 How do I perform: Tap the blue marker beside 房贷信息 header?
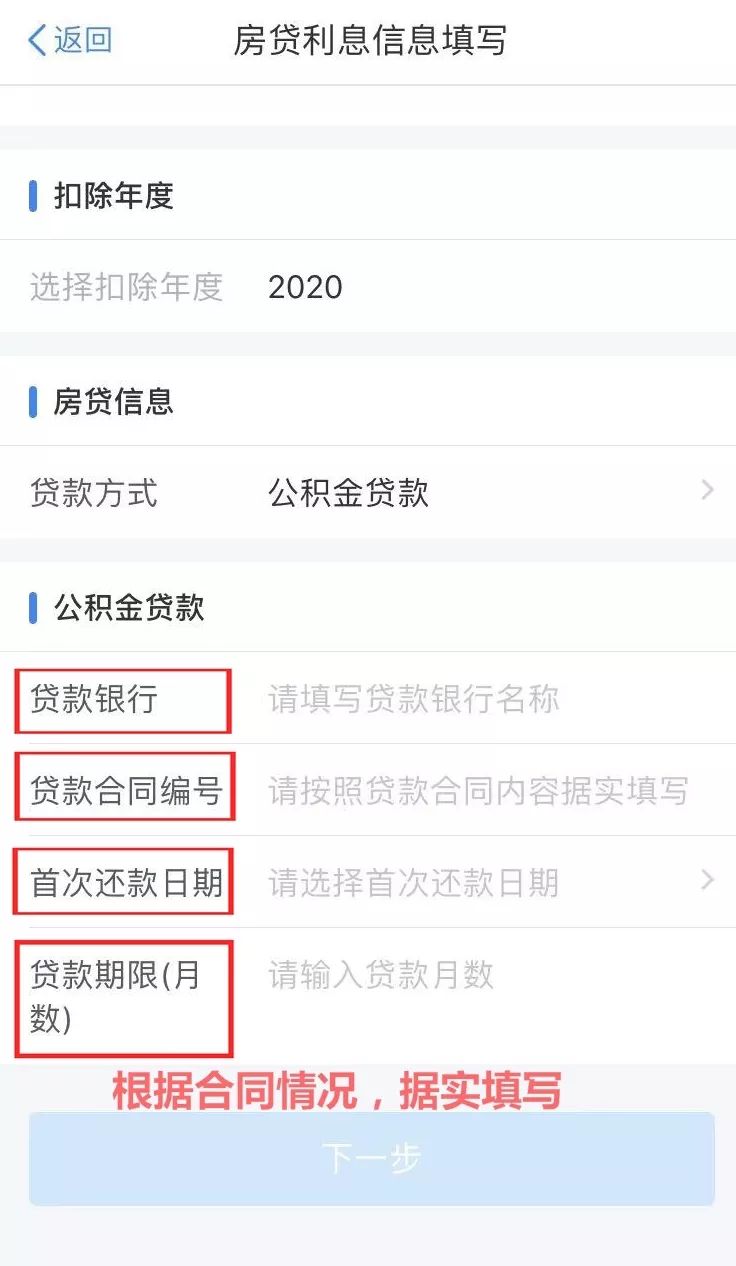point(34,402)
